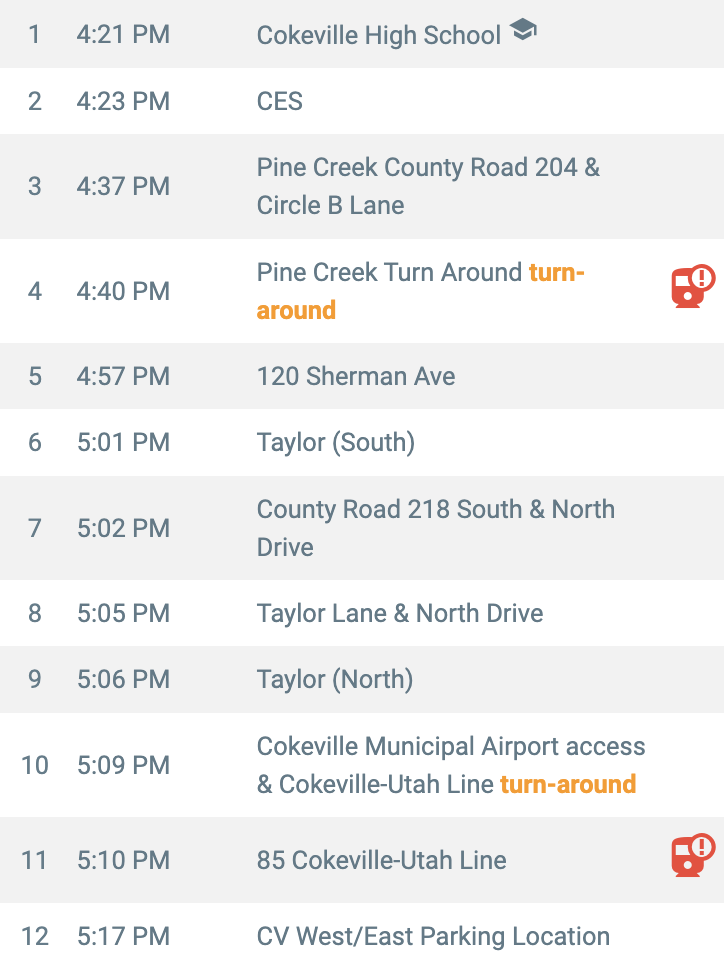Open the Taylor (North) stop
Viewport: 724px width, 972px height.
pyautogui.click(x=362, y=679)
